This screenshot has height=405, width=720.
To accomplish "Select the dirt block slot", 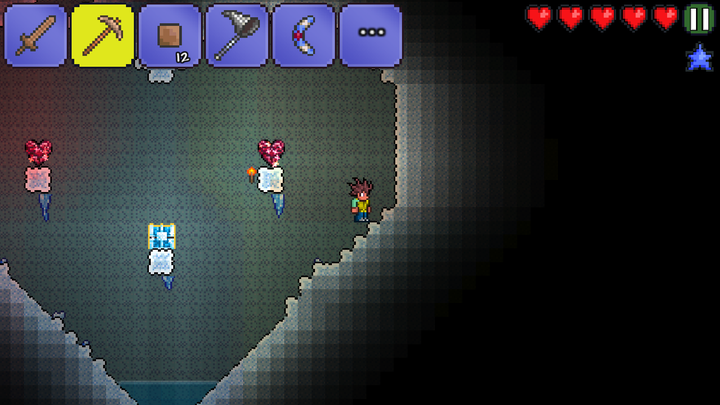I will 169,36.
